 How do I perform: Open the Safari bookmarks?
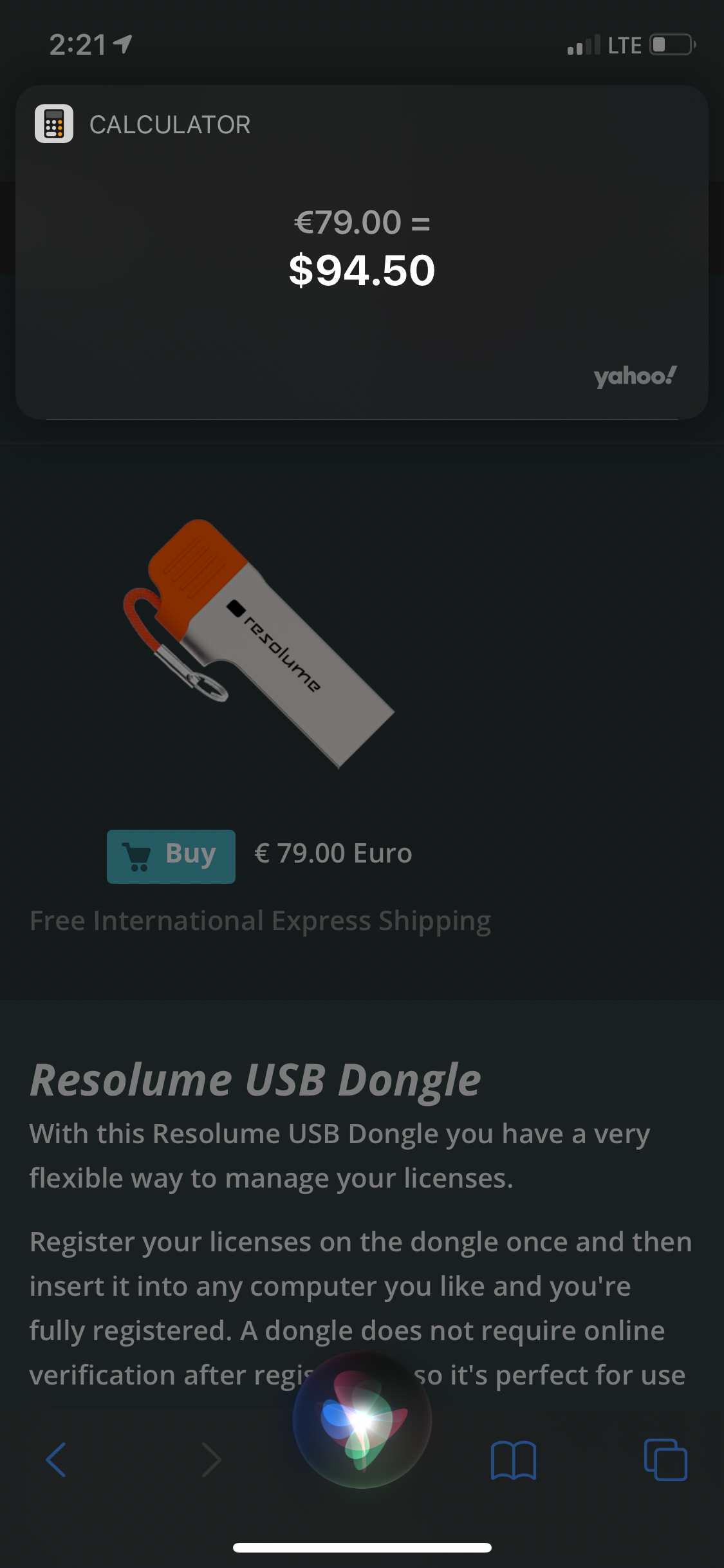[x=513, y=1460]
